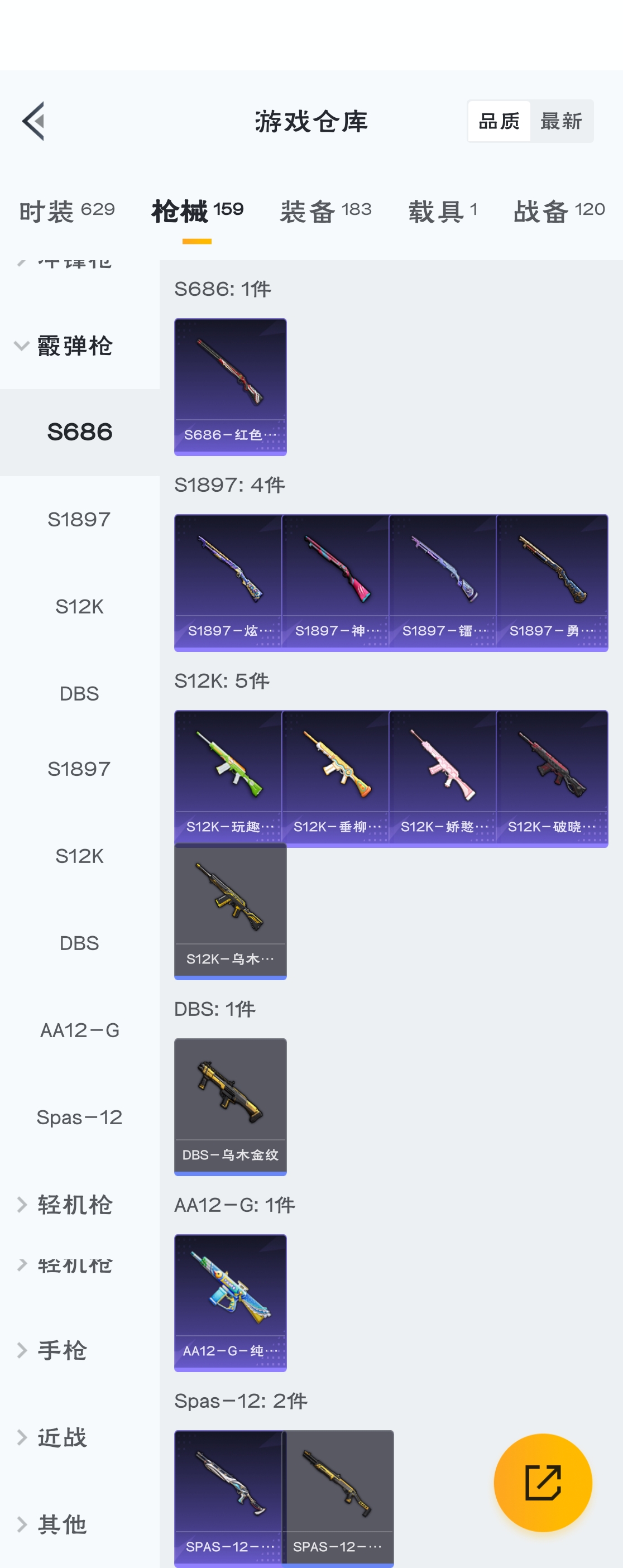
Task: Select AA12-G in the sidebar
Action: tap(79, 1030)
